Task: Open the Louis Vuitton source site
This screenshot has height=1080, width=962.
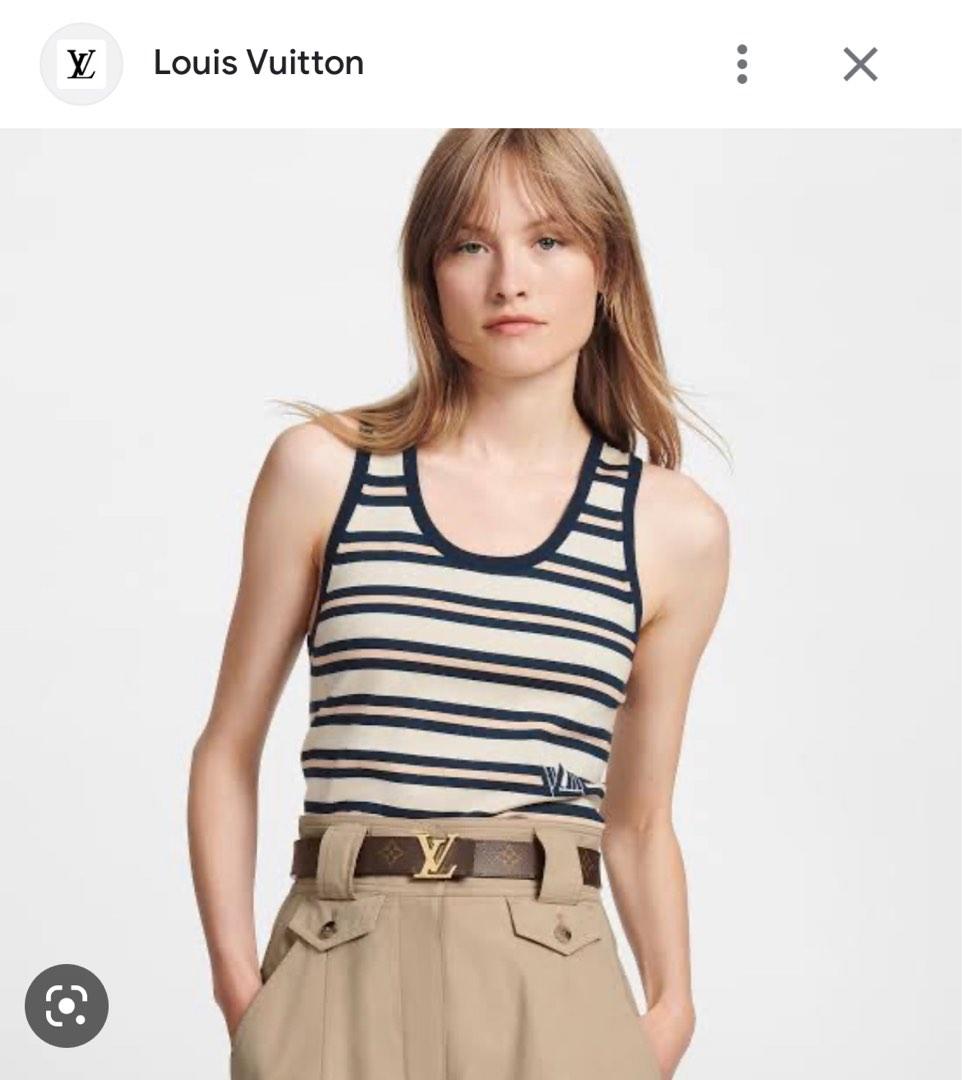Action: pos(258,63)
